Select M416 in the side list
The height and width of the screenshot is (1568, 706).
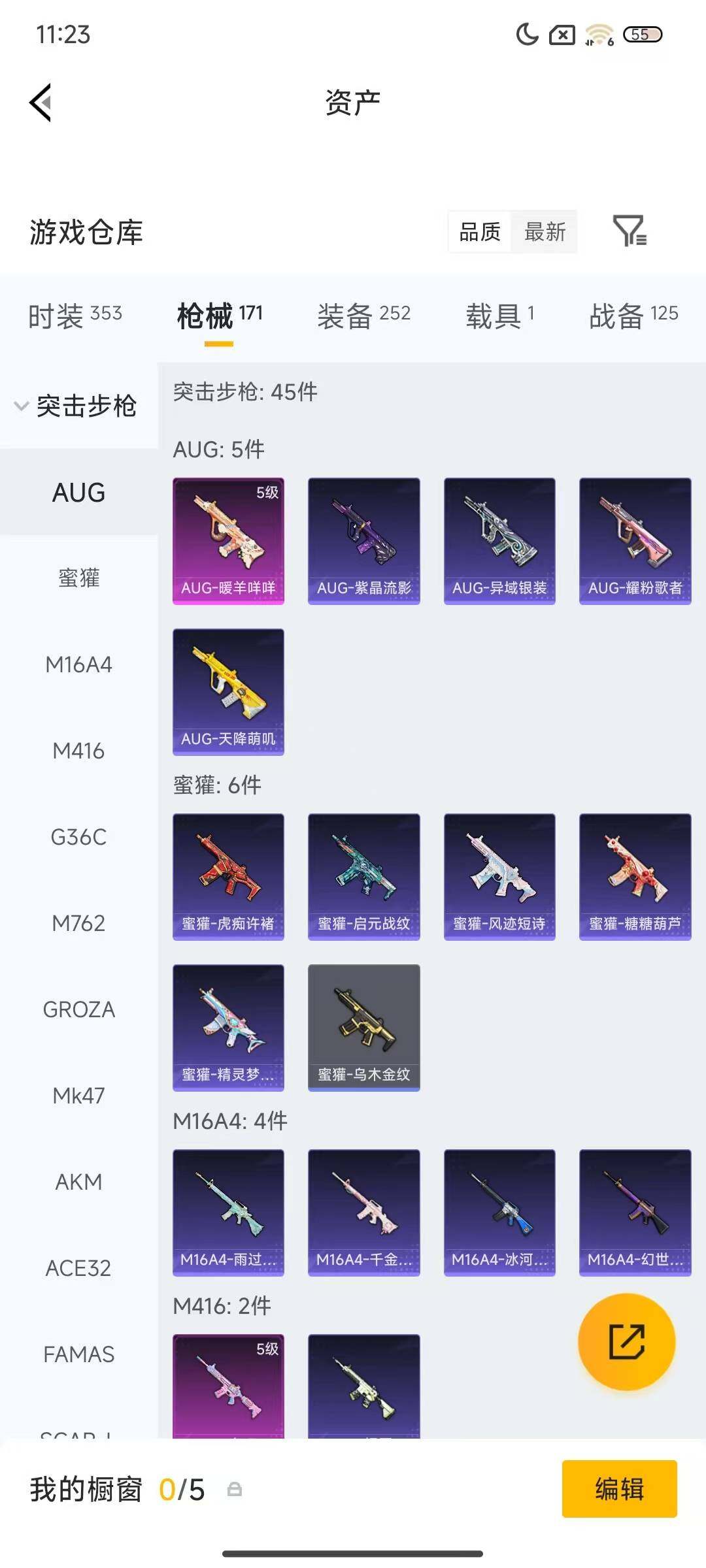pos(78,751)
